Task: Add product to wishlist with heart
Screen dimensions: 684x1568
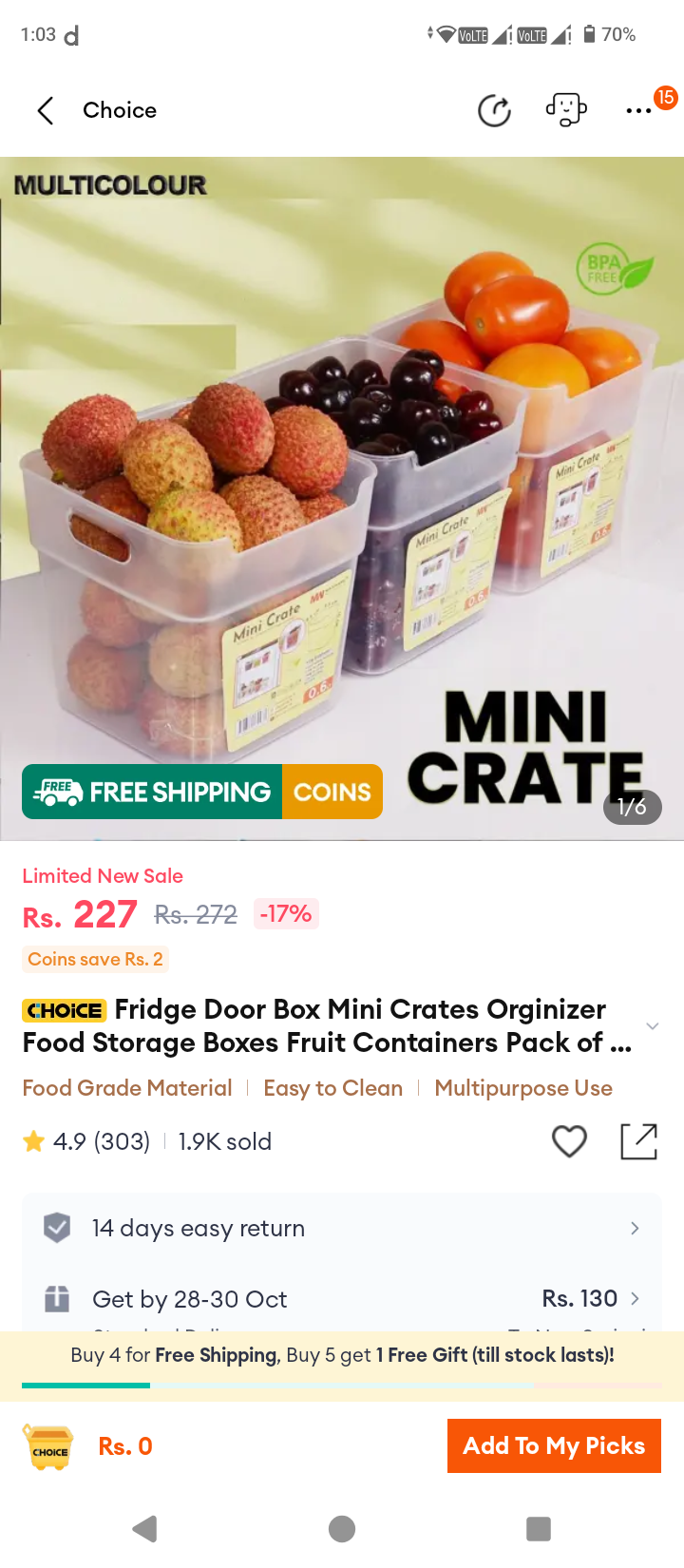Action: [569, 1141]
